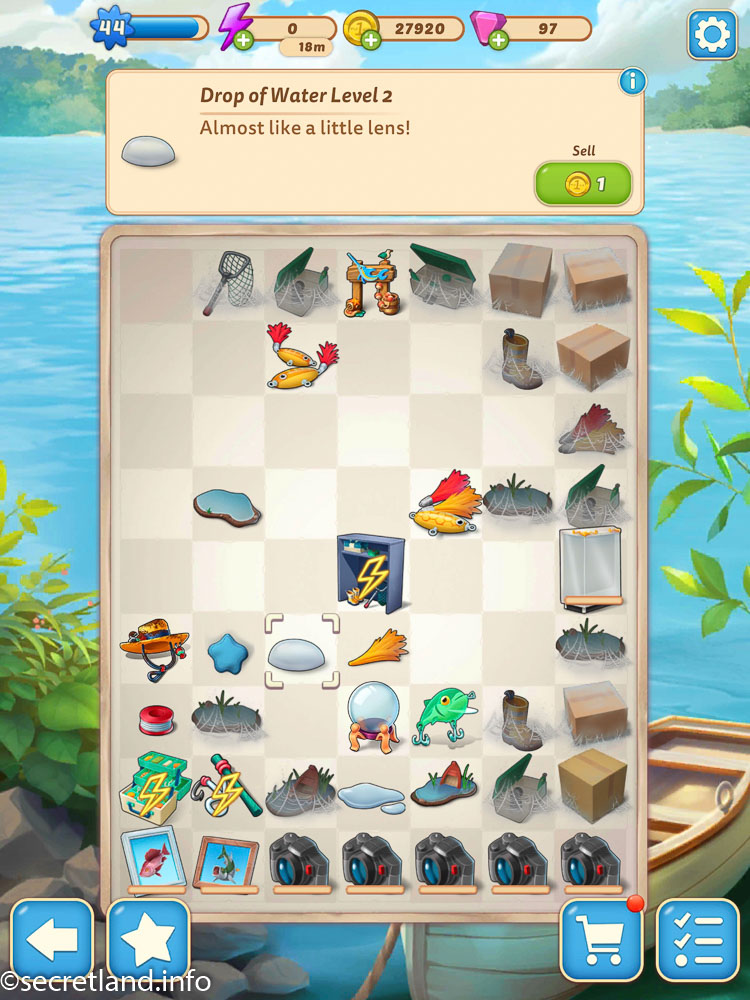
Task: Get more pink gems
Action: (498, 40)
